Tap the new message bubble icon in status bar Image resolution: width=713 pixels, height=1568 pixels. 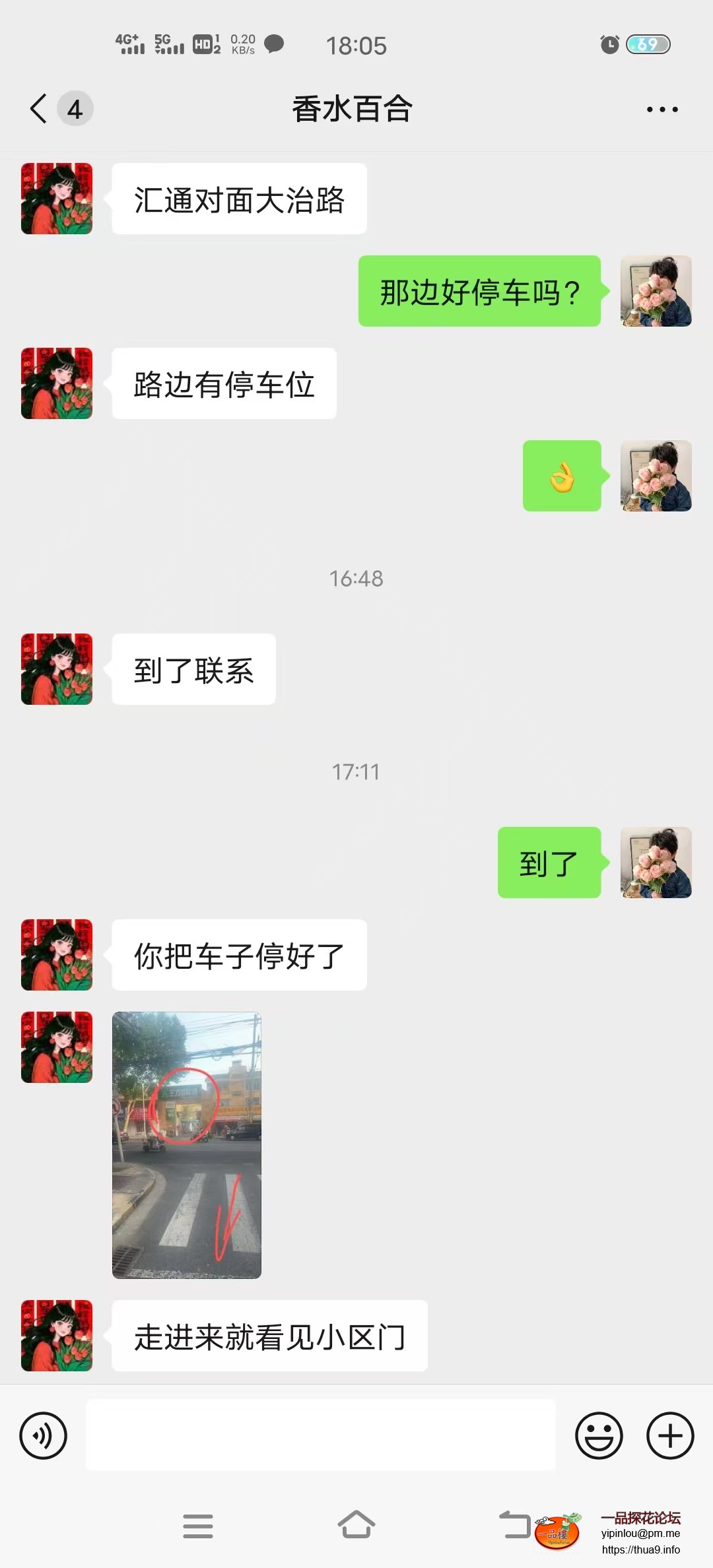pyautogui.click(x=273, y=45)
